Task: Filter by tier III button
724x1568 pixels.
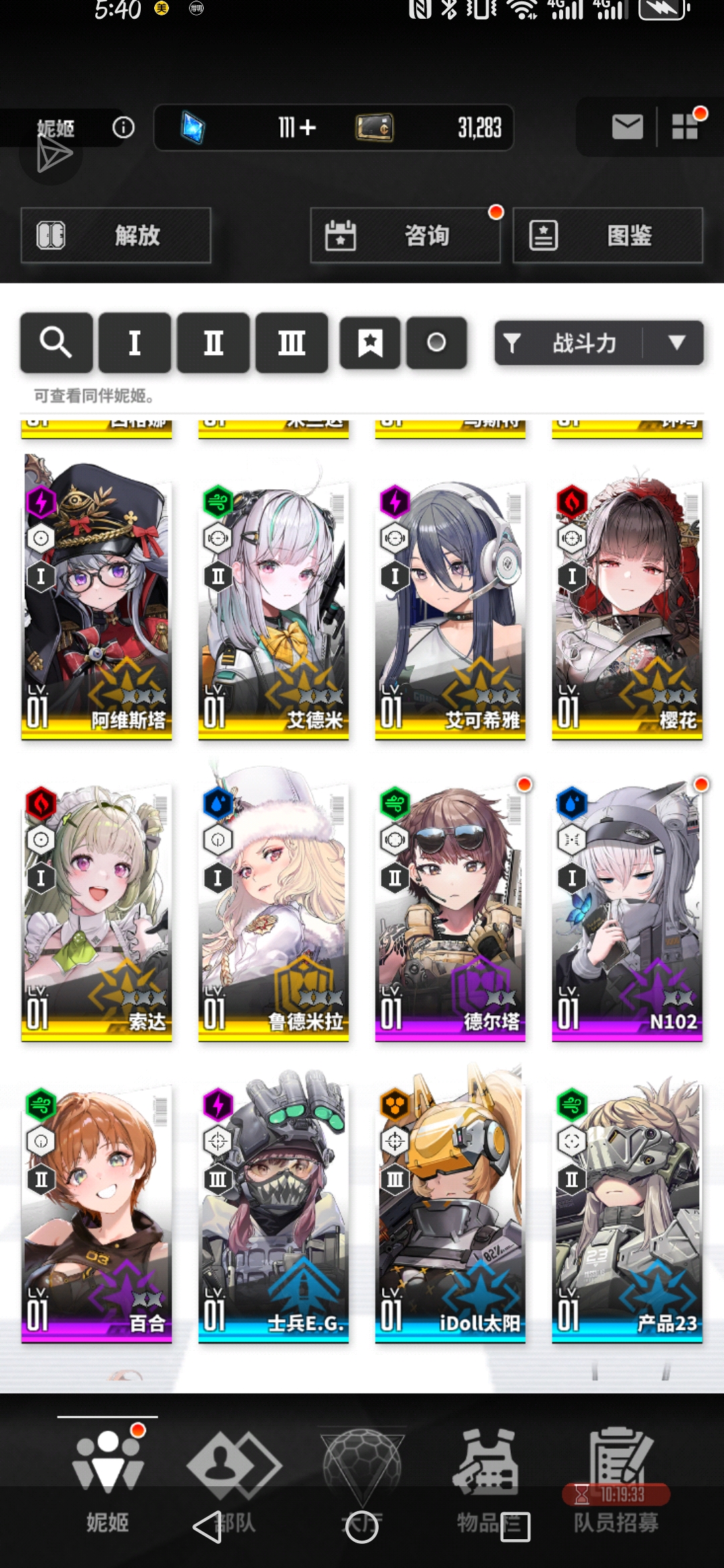Action: pyautogui.click(x=292, y=342)
